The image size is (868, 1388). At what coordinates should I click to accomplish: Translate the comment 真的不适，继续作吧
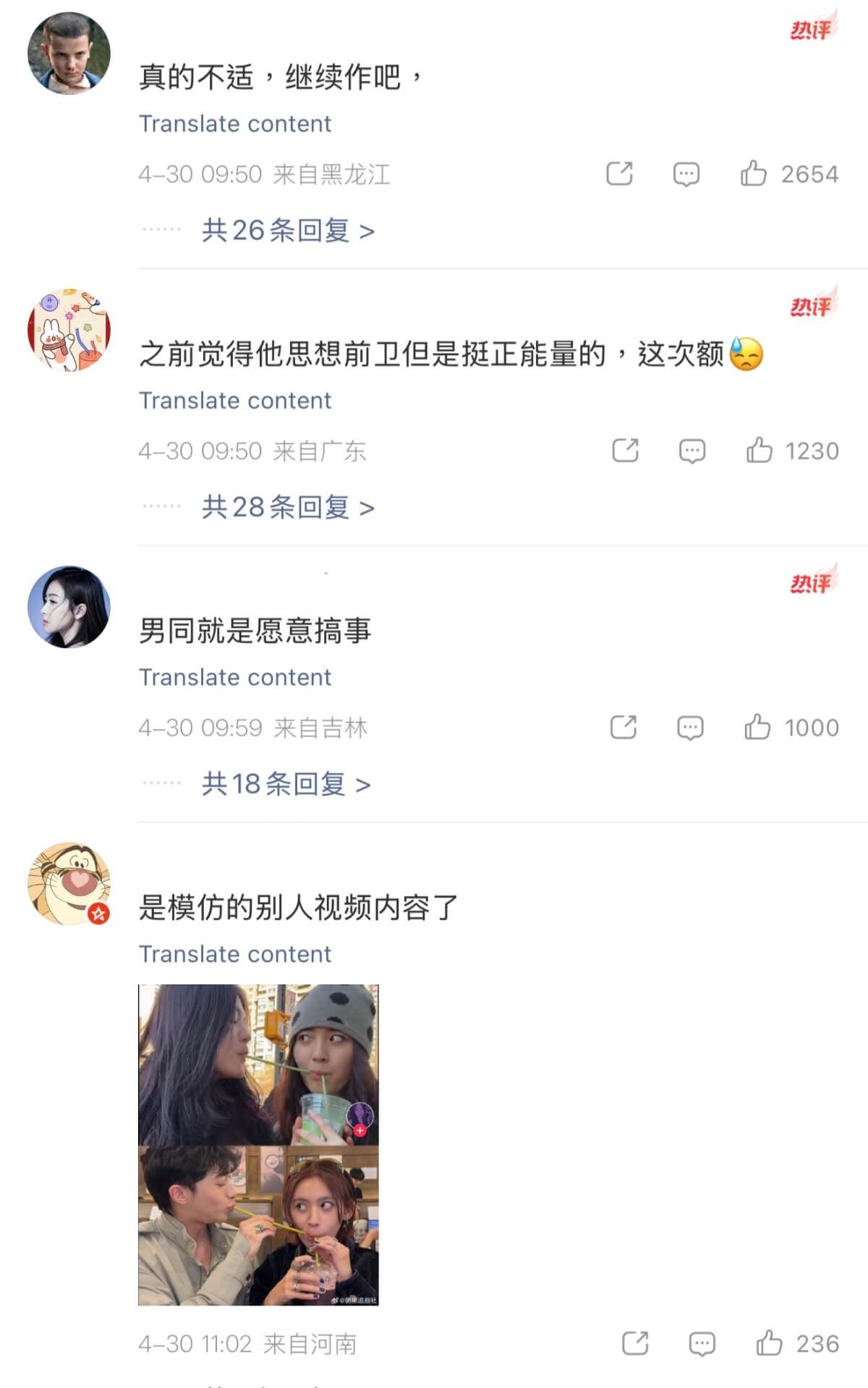tap(235, 124)
